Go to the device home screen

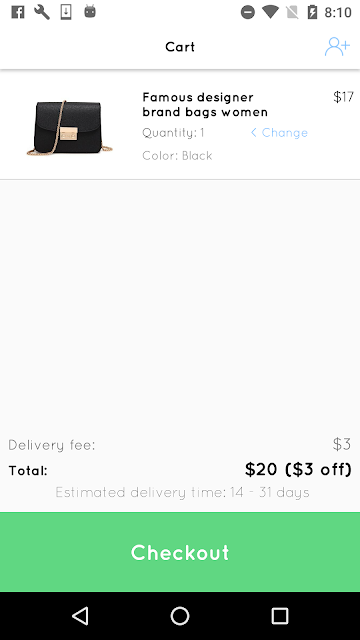180,616
